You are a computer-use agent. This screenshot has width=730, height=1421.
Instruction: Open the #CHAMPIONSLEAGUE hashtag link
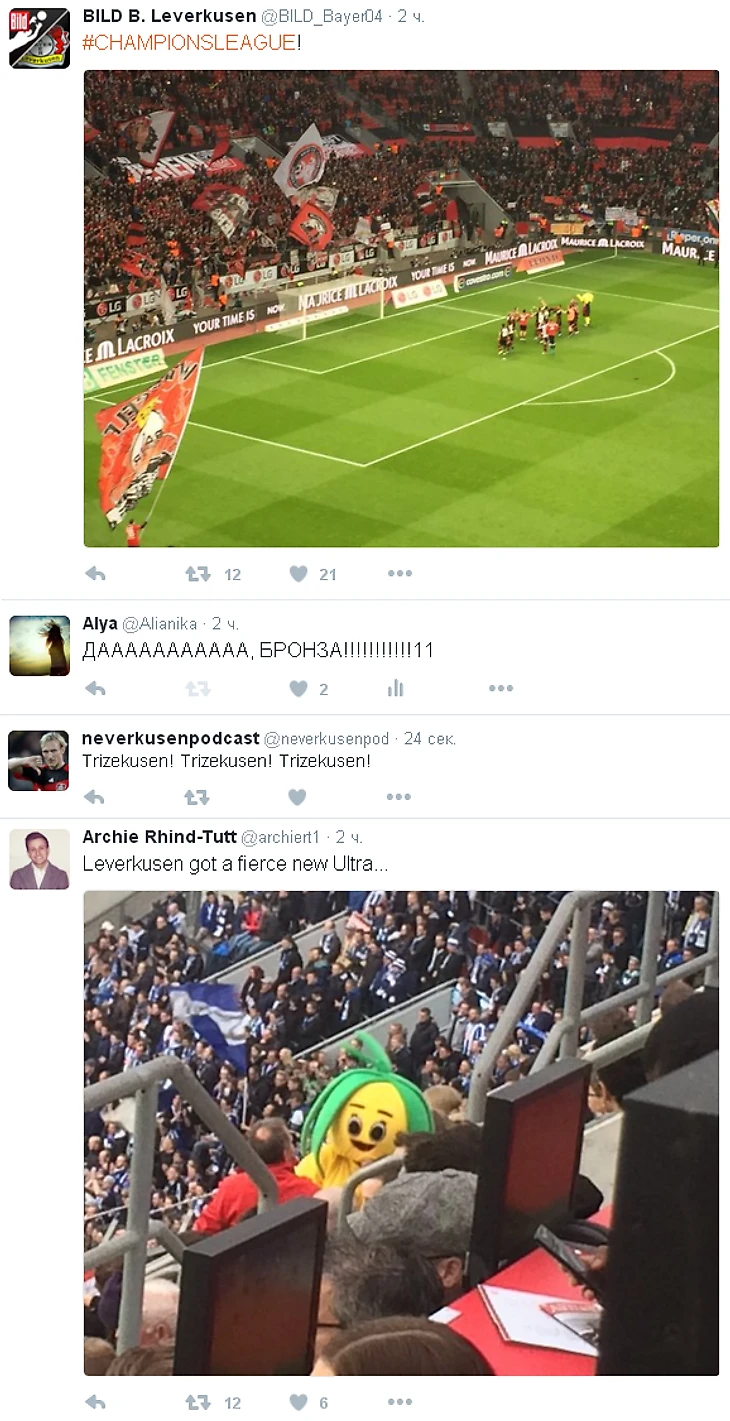coord(189,42)
